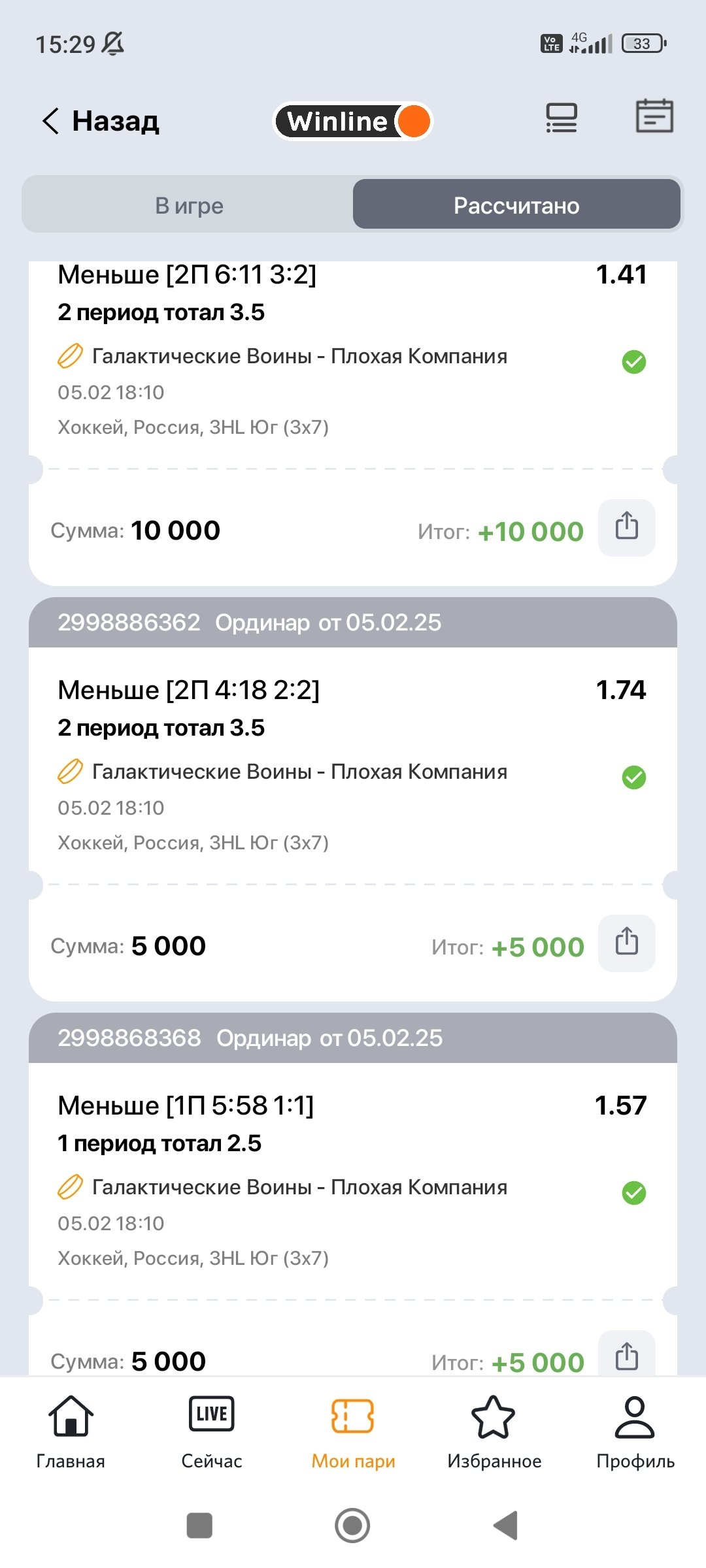The height and width of the screenshot is (1568, 706).
Task: Switch to the В игре tab
Action: tap(189, 205)
